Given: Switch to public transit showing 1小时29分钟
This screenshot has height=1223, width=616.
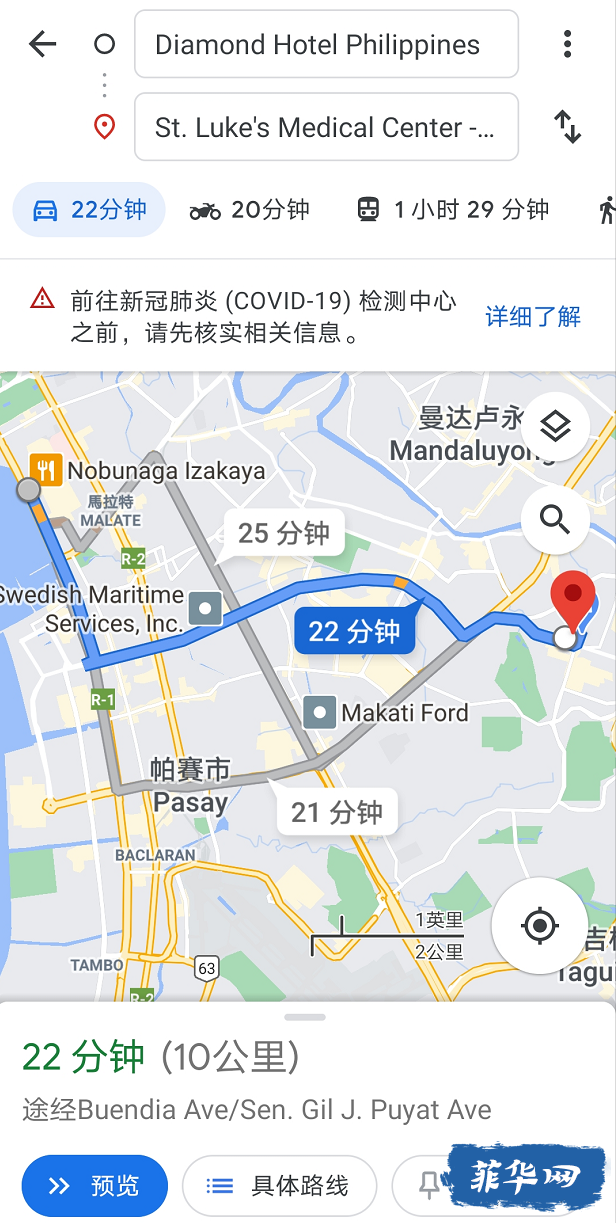Looking at the screenshot, I should [453, 210].
